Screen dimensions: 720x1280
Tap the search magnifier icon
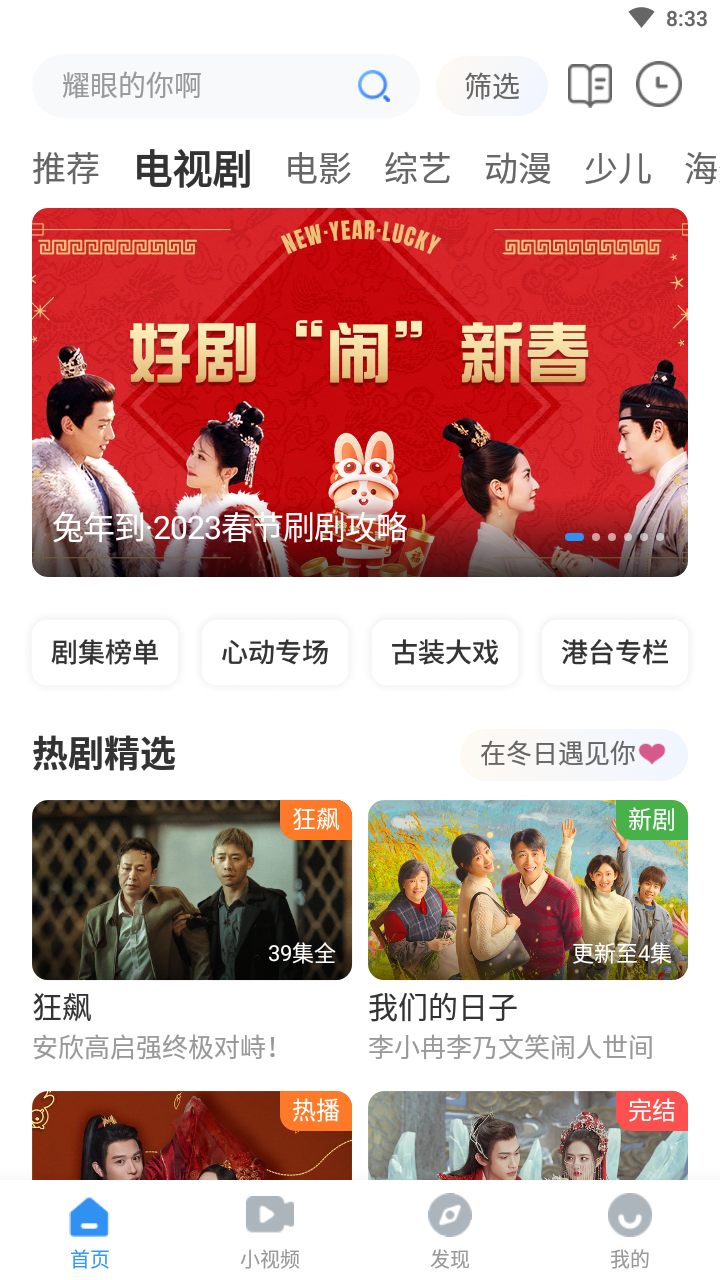[373, 86]
